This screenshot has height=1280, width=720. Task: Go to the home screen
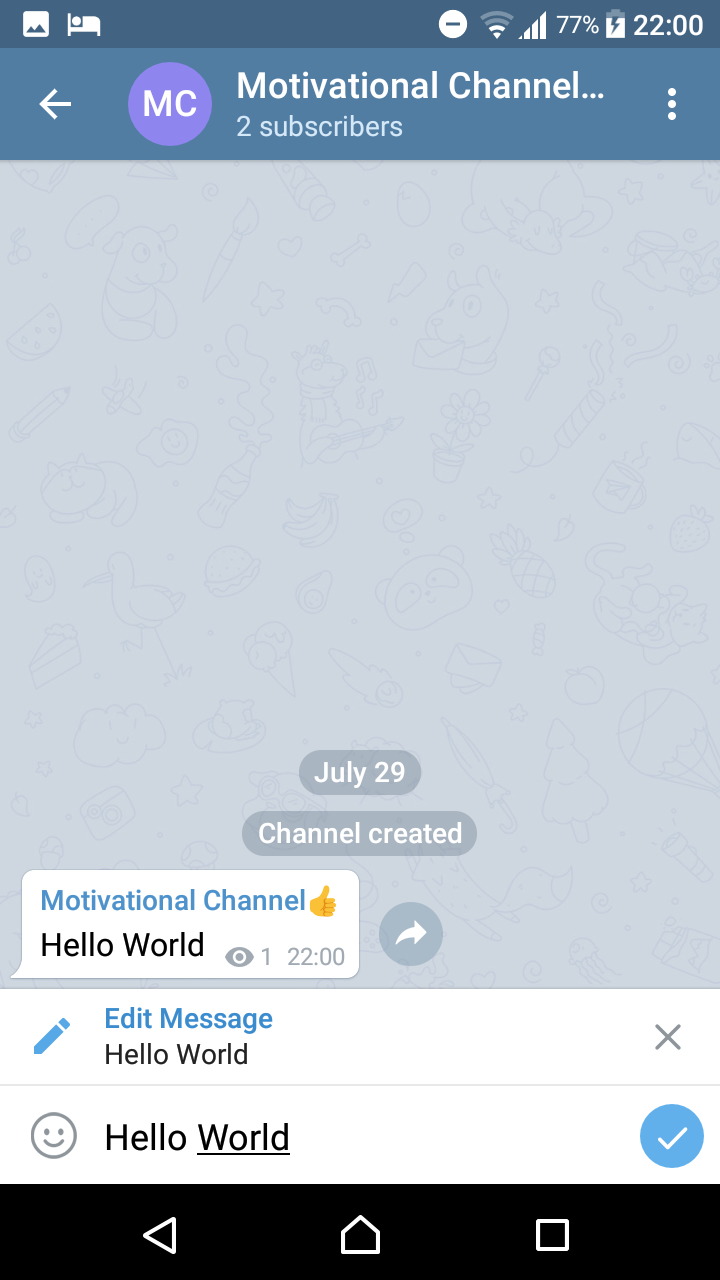(360, 1234)
